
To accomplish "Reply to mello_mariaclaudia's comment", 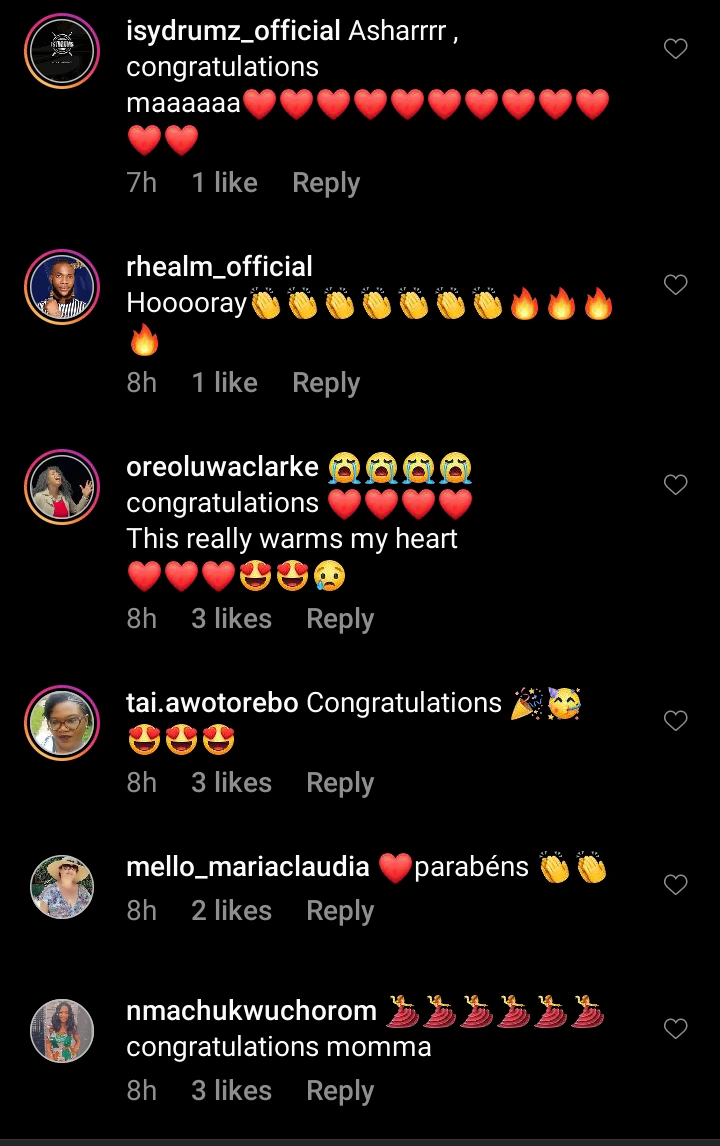I will [339, 911].
